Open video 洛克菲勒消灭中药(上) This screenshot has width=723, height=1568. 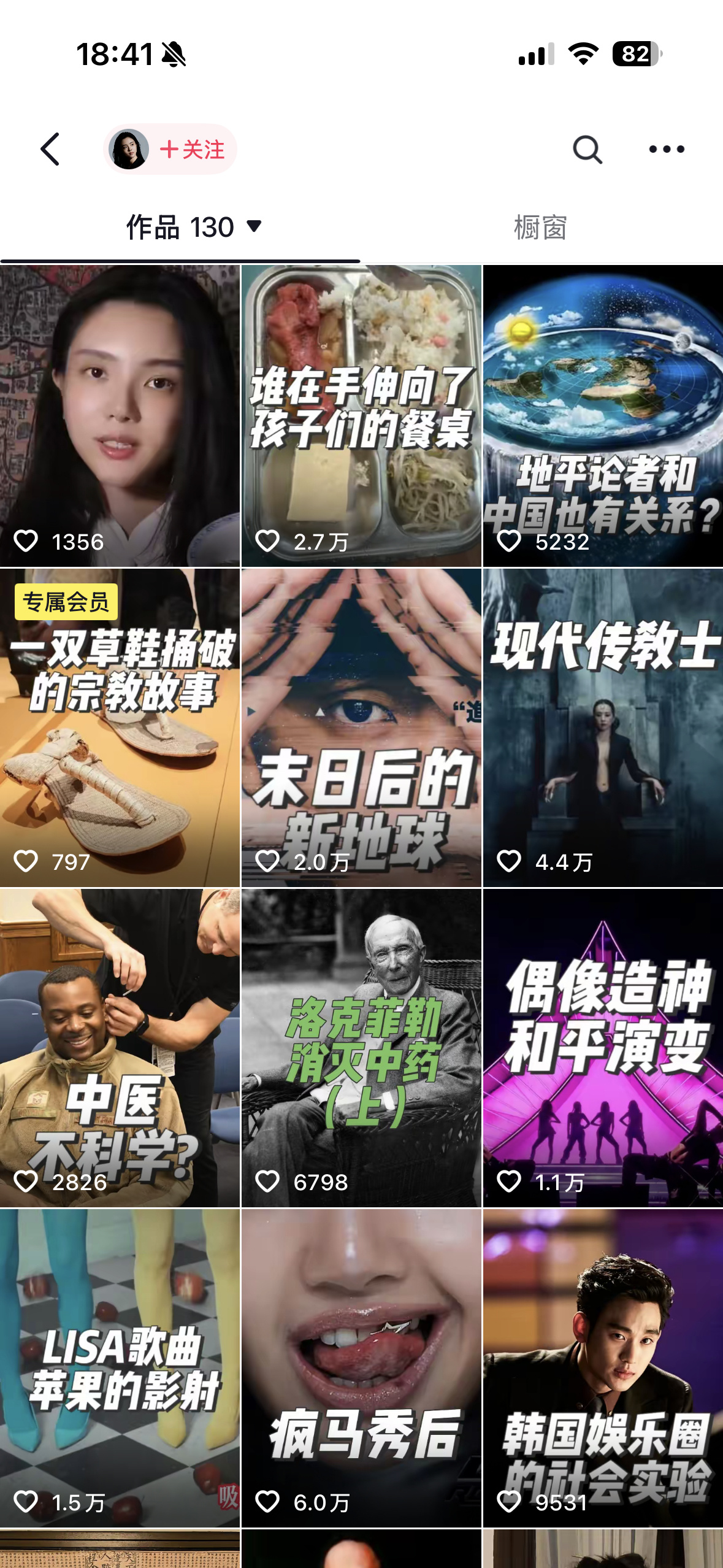point(361,1048)
